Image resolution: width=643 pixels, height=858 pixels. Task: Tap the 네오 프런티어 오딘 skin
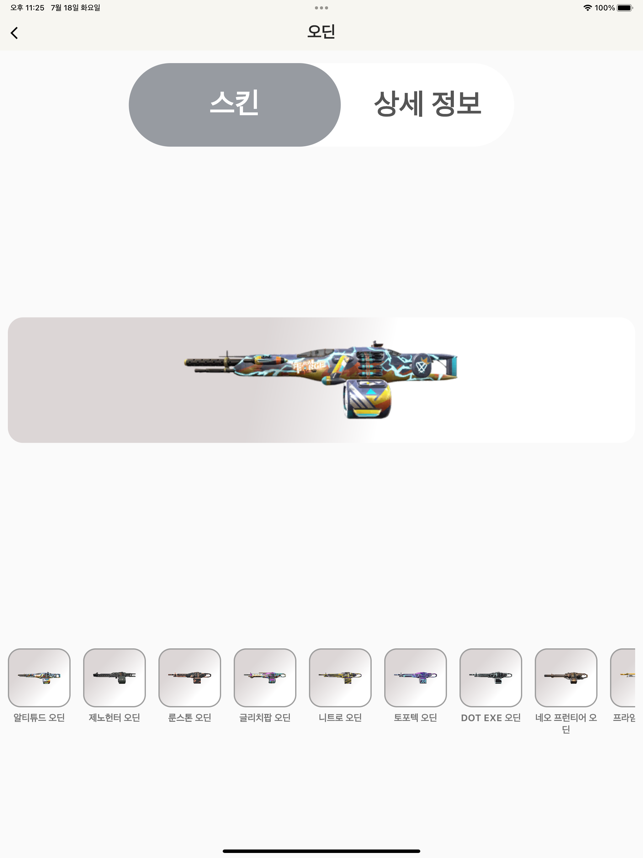pyautogui.click(x=566, y=678)
